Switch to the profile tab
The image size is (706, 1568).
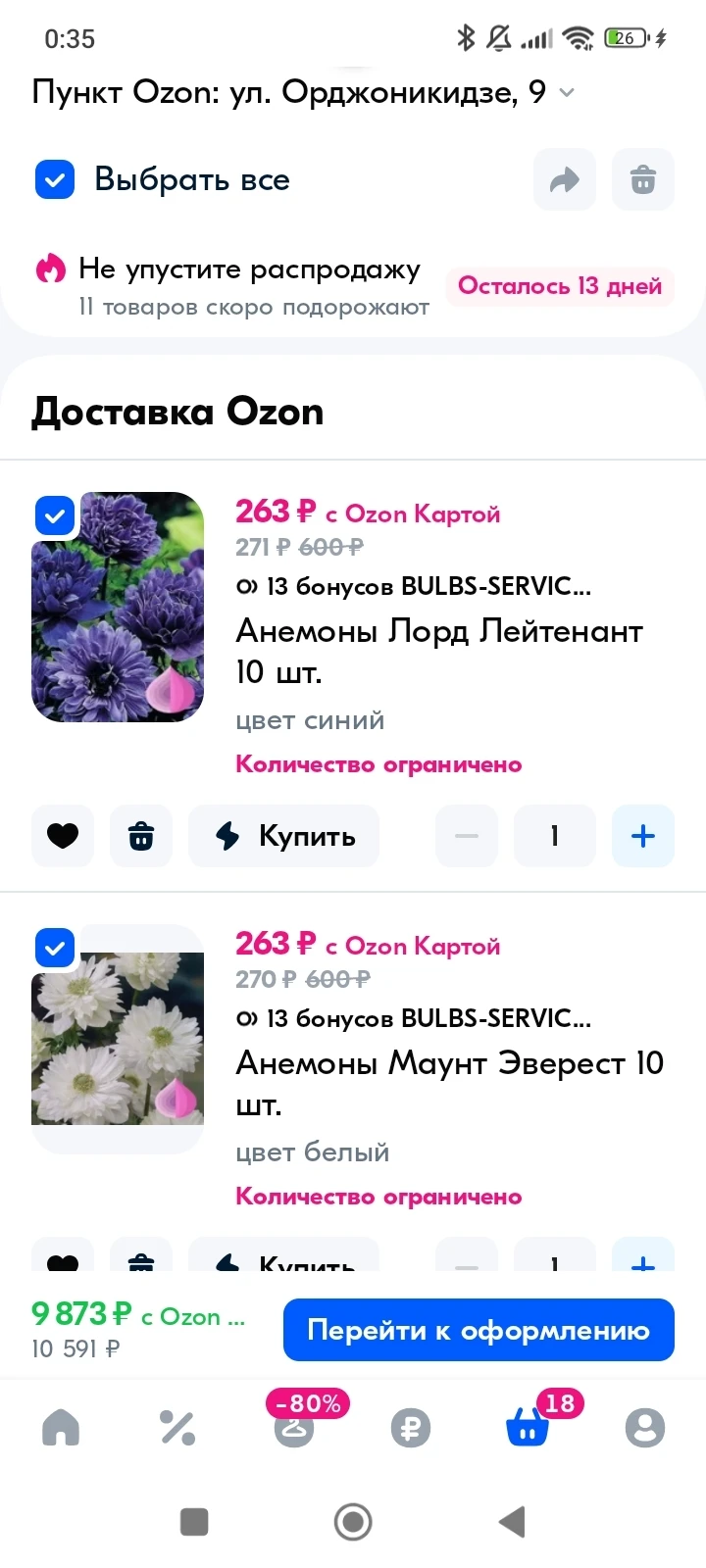tap(645, 1427)
